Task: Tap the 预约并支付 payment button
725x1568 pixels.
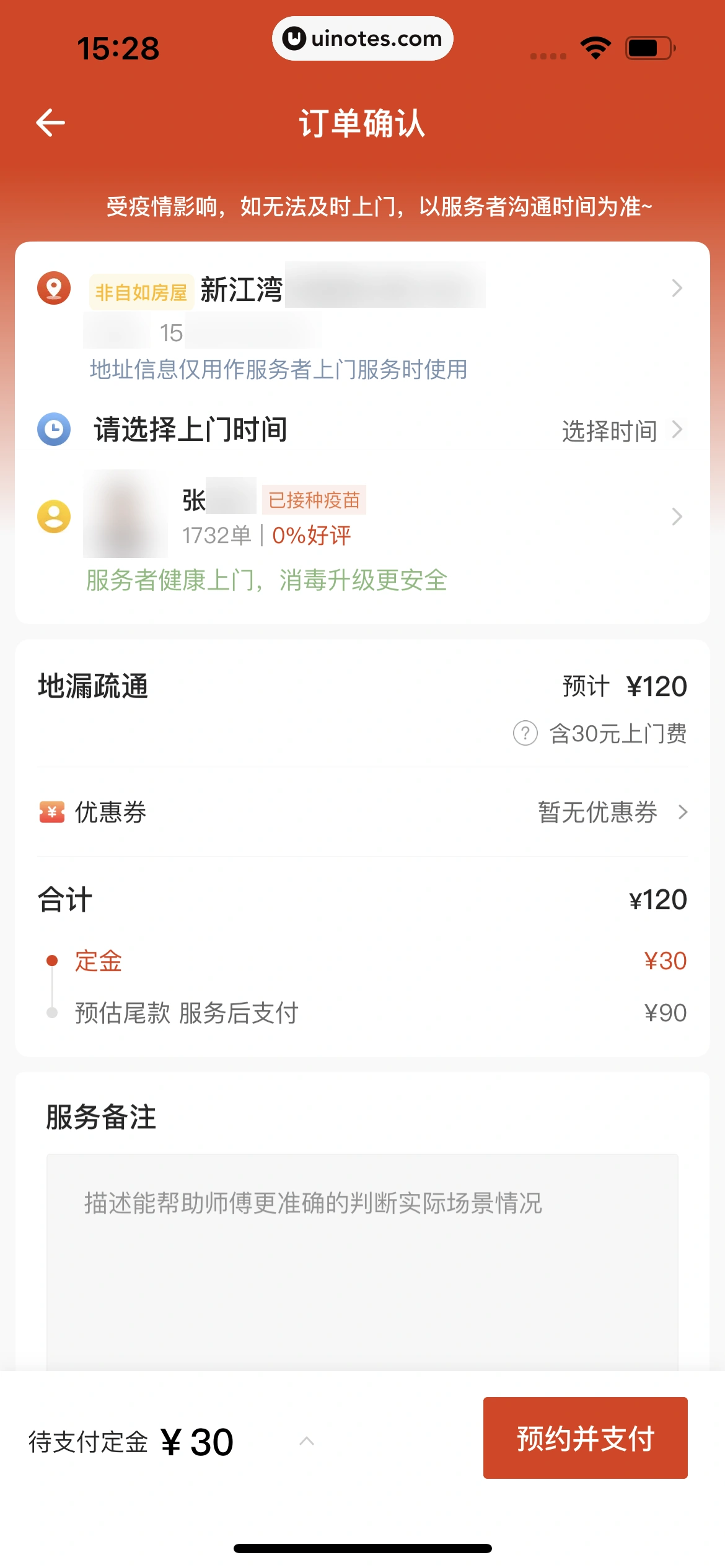Action: tap(585, 1438)
